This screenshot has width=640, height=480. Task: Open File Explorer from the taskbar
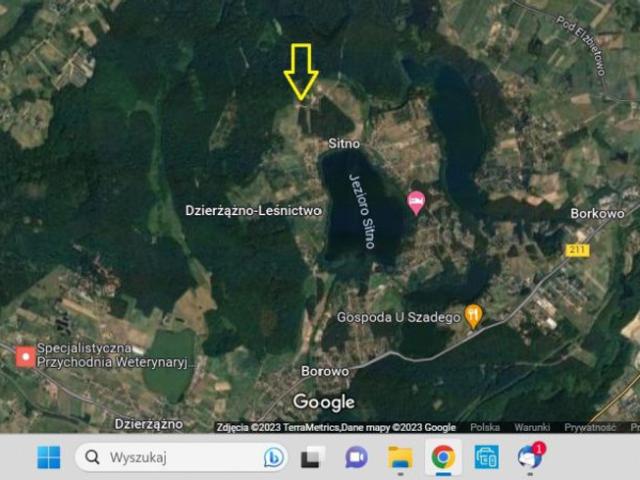(400, 457)
